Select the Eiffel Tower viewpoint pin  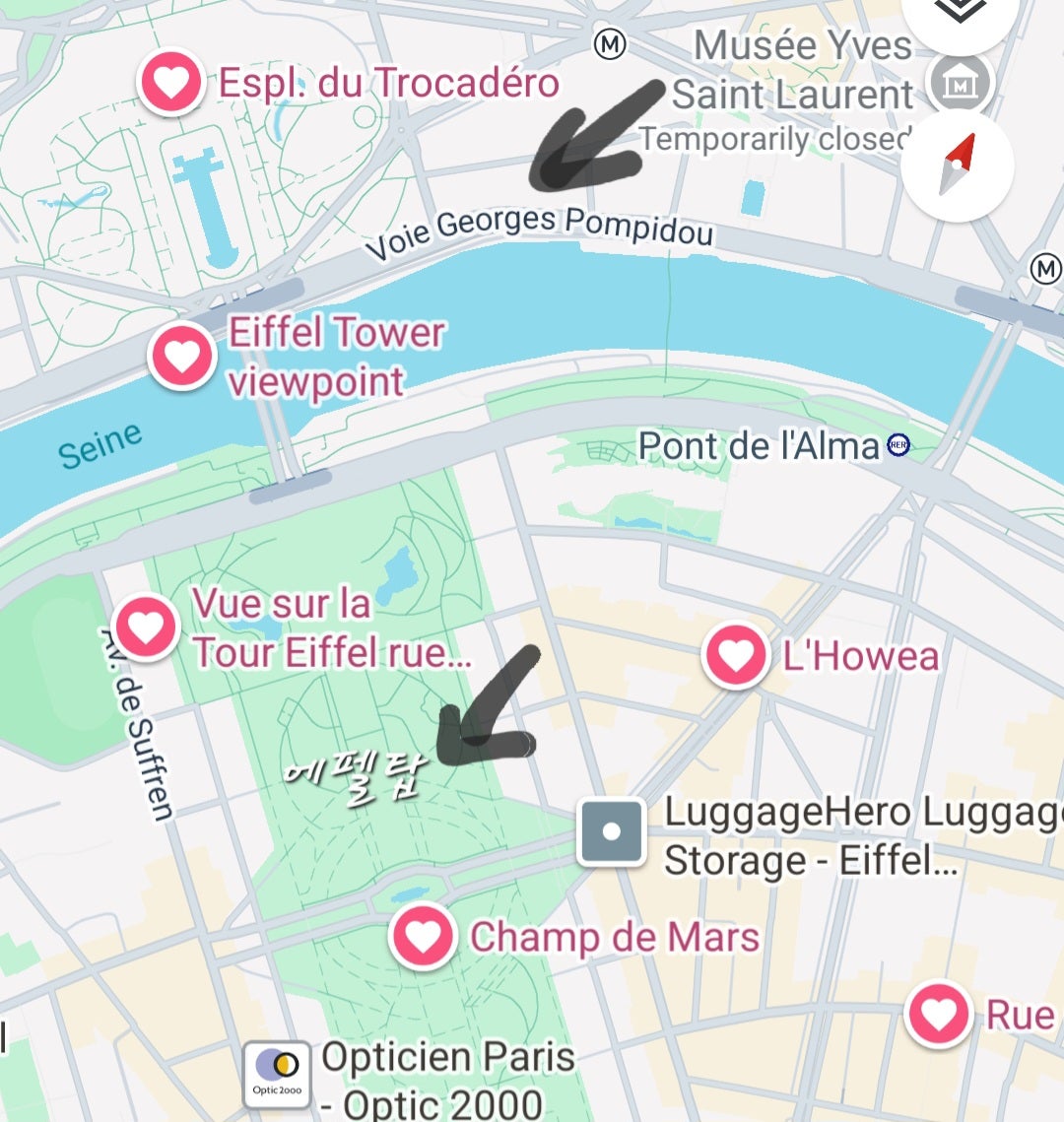(181, 356)
